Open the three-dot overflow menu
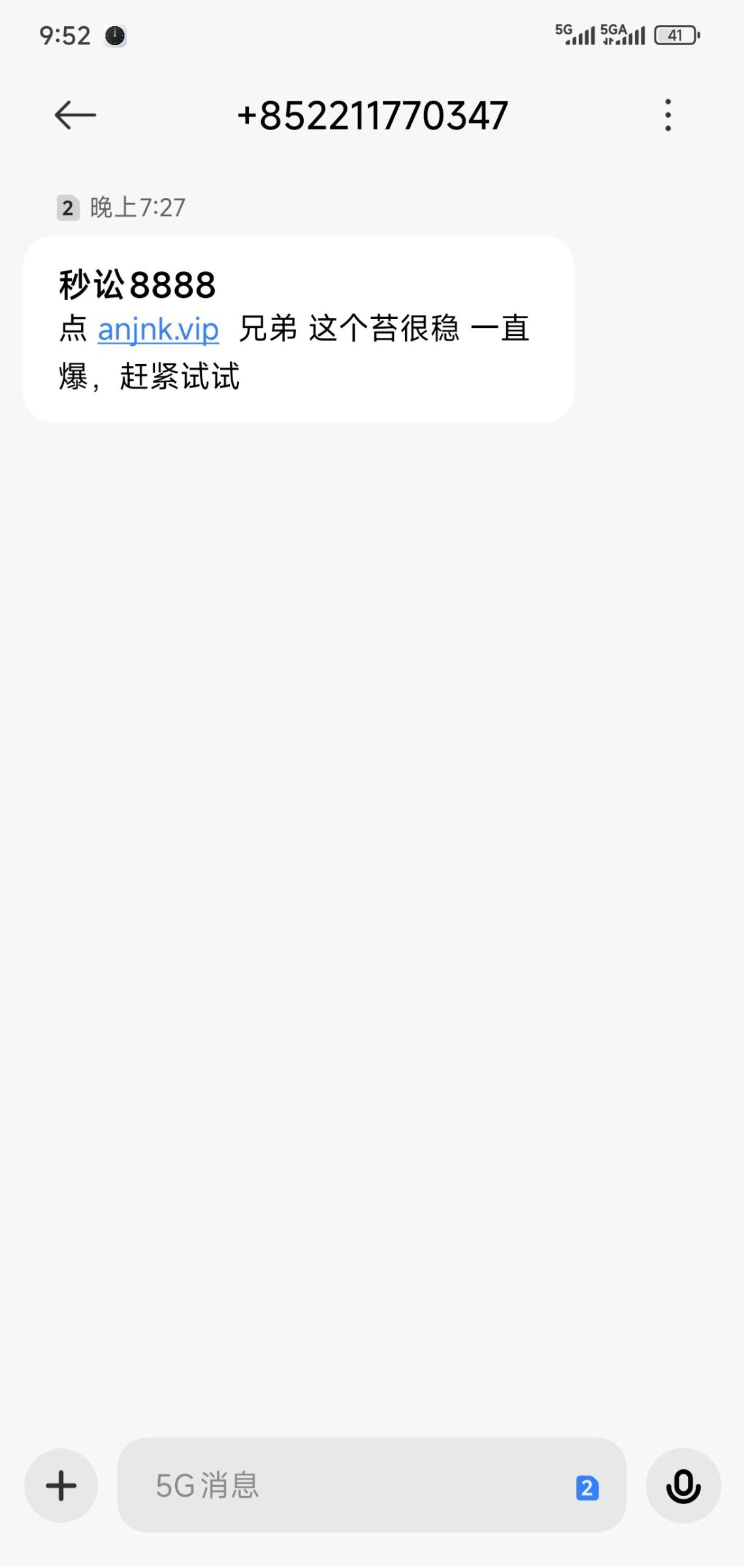This screenshot has height=1568, width=744. point(668,116)
